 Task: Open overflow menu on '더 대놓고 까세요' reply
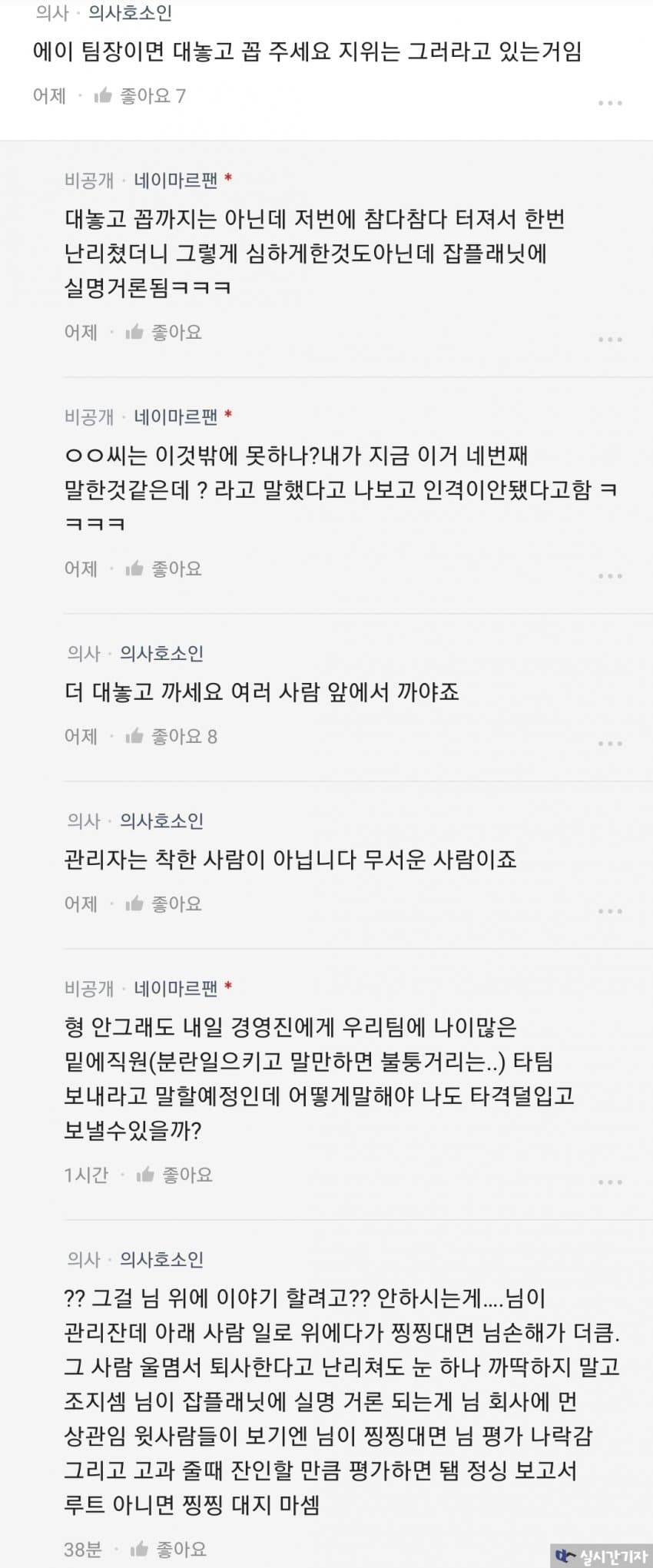pyautogui.click(x=610, y=744)
